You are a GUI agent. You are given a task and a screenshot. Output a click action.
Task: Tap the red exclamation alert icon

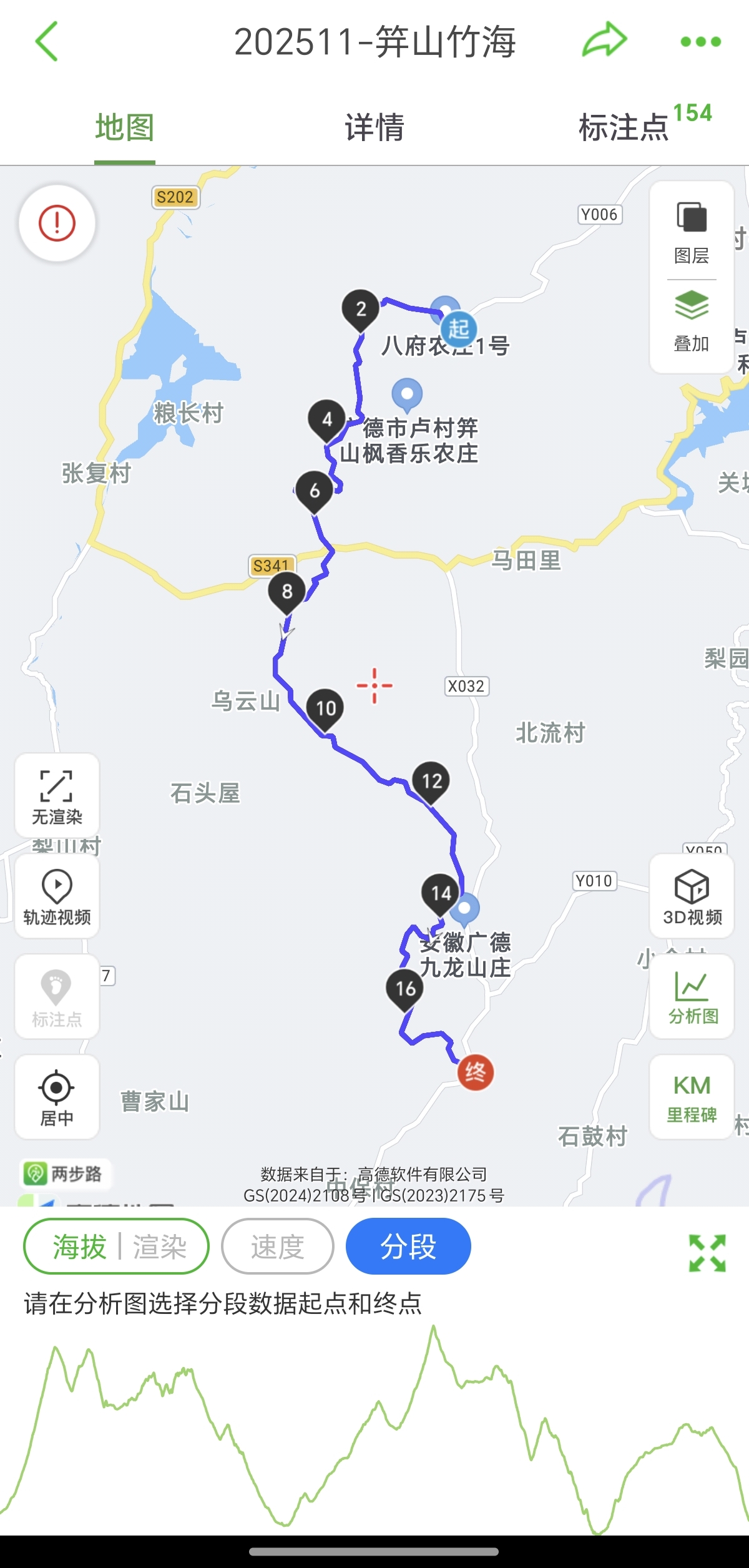coord(57,223)
